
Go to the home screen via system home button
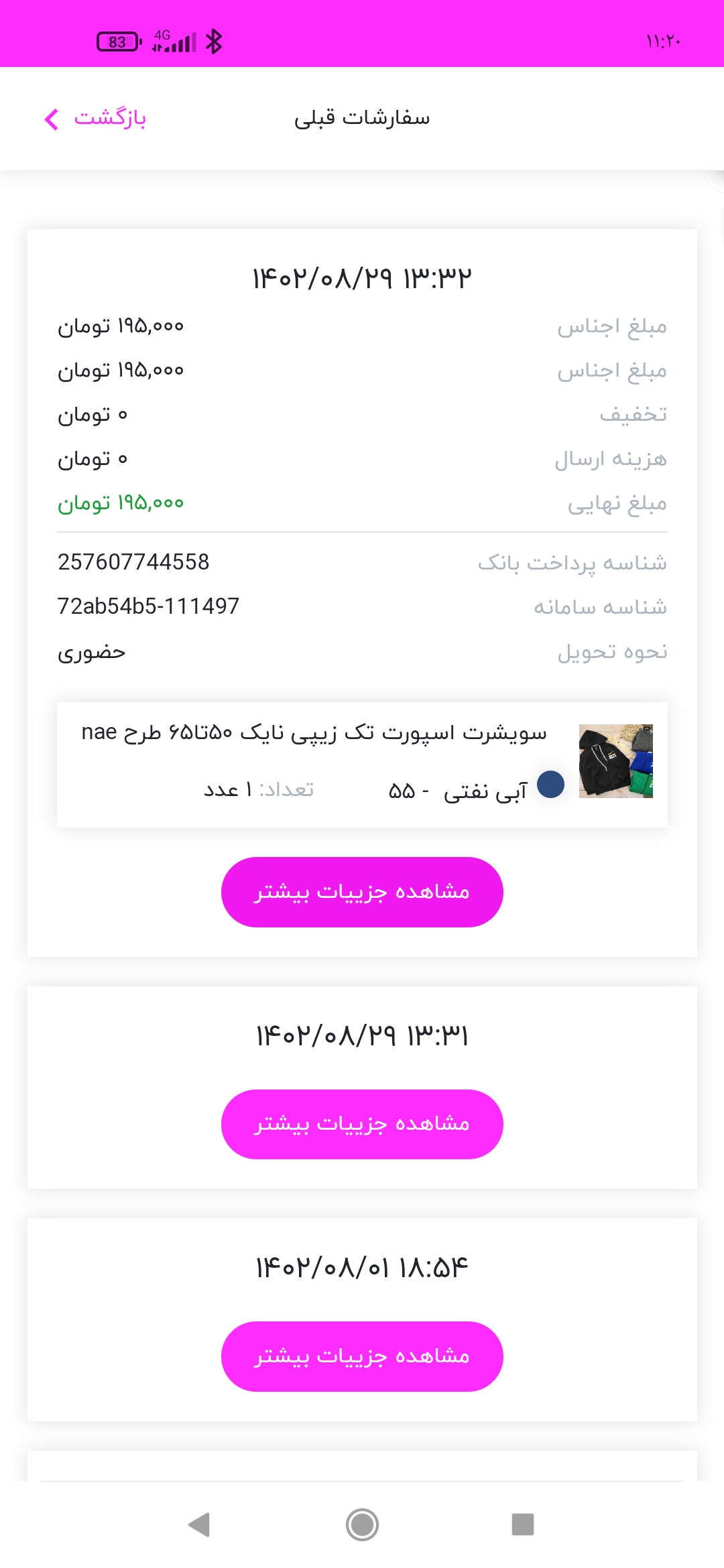pyautogui.click(x=362, y=1524)
